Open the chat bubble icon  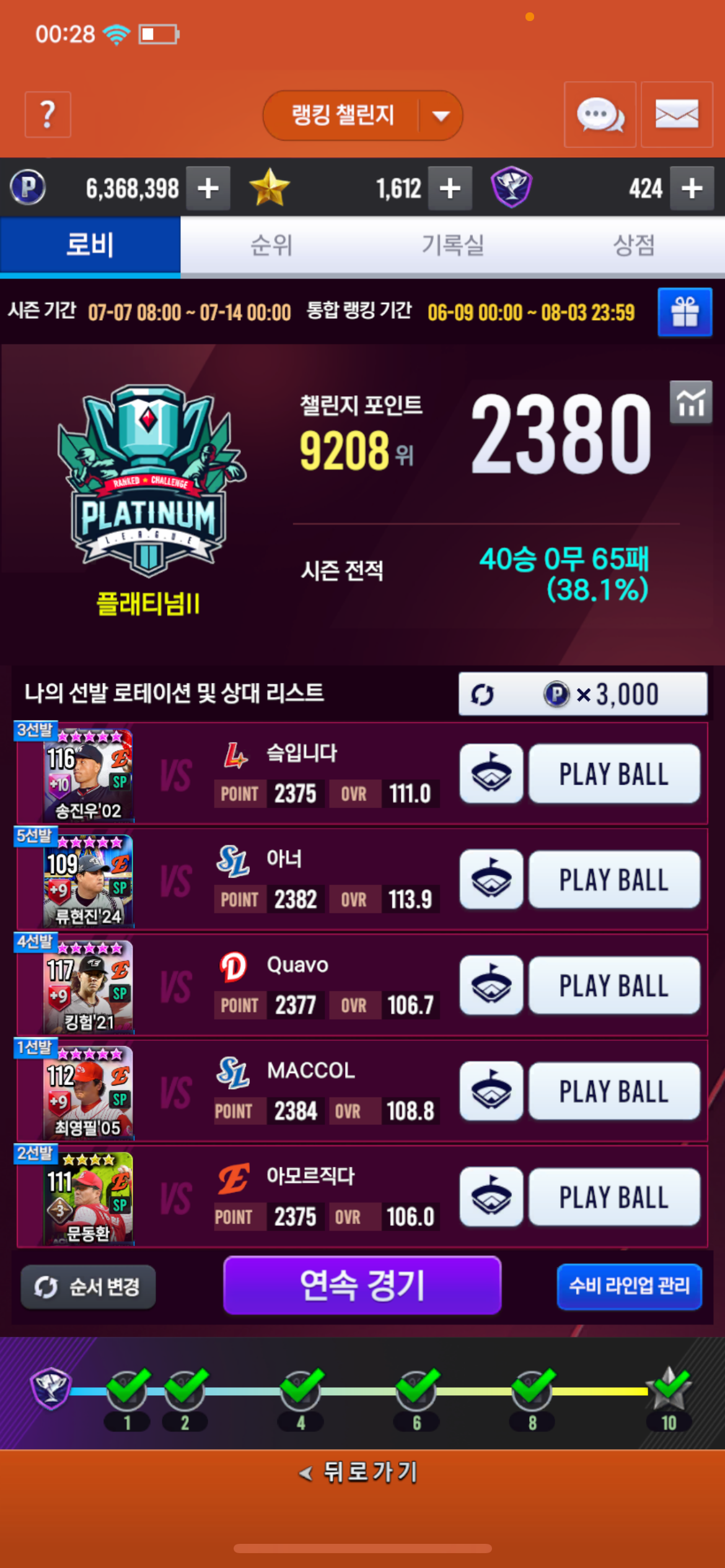coord(599,115)
